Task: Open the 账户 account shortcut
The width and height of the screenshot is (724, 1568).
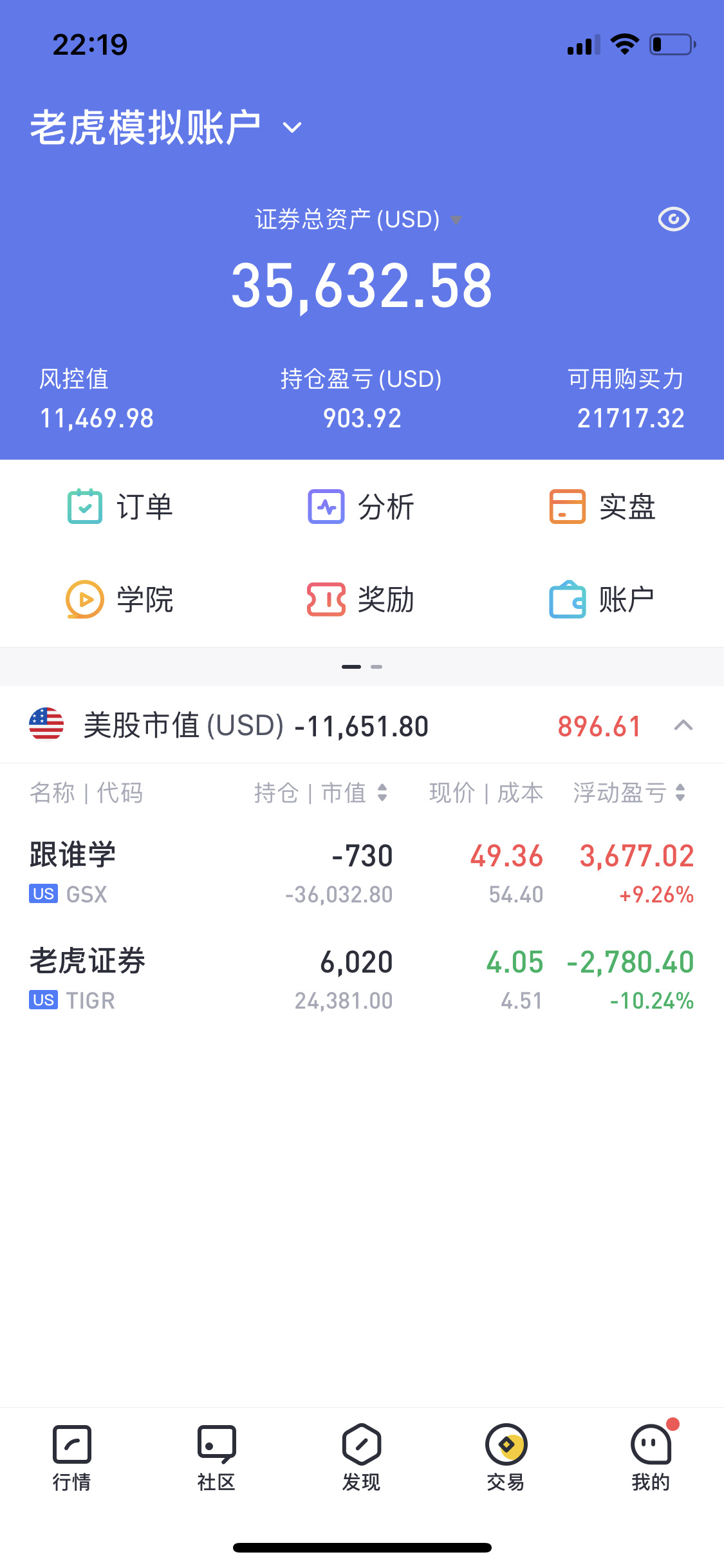Action: point(602,599)
